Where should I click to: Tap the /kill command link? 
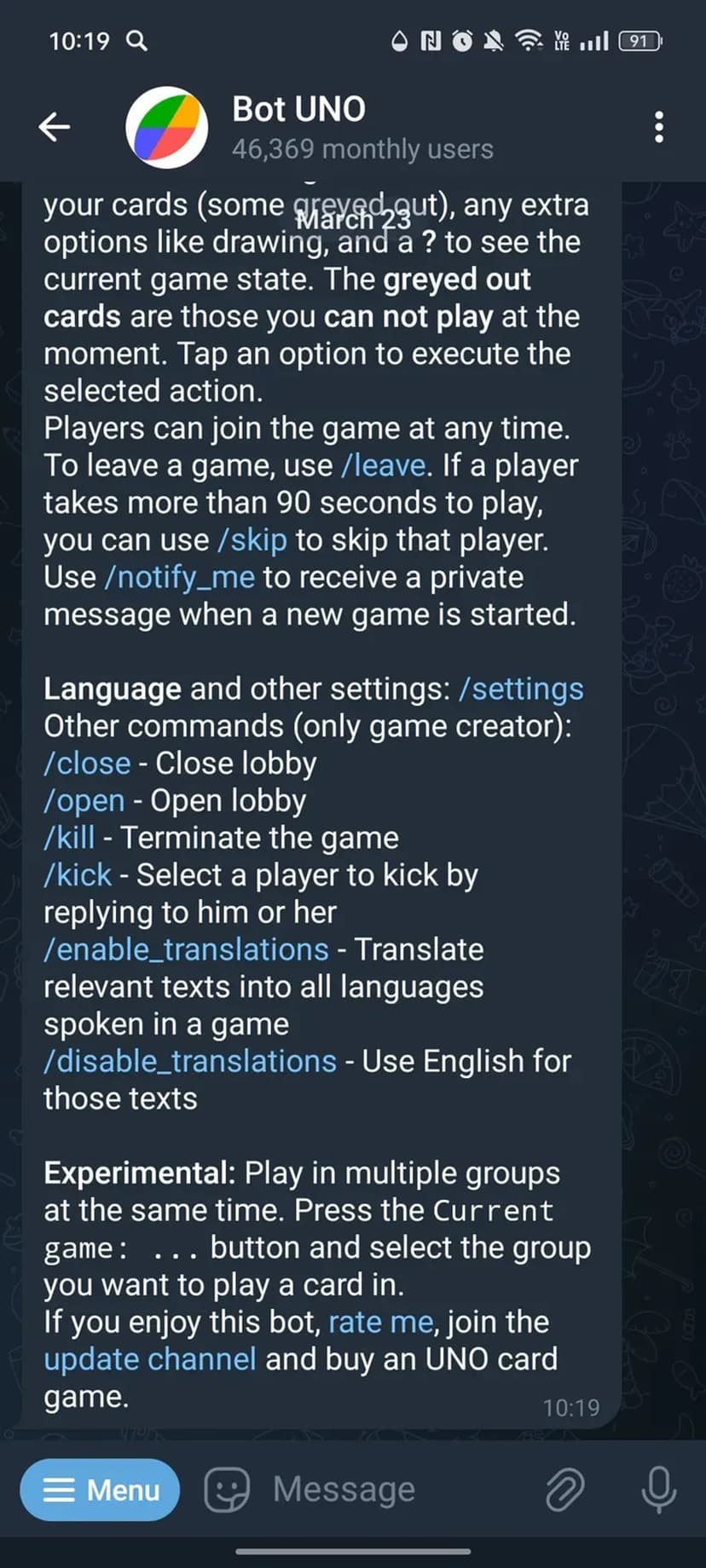69,838
